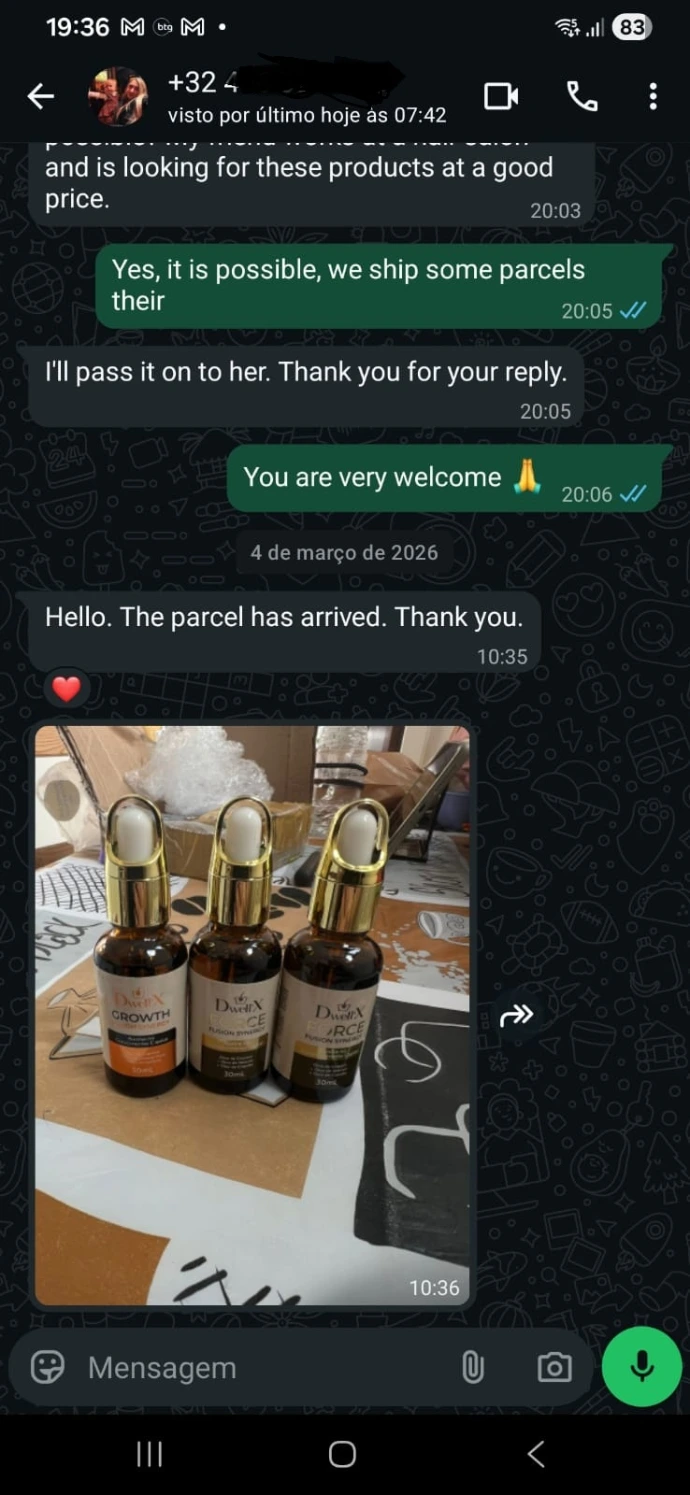Attach a file with the paperclip
Screen dimensions: 690x1495
click(472, 1367)
